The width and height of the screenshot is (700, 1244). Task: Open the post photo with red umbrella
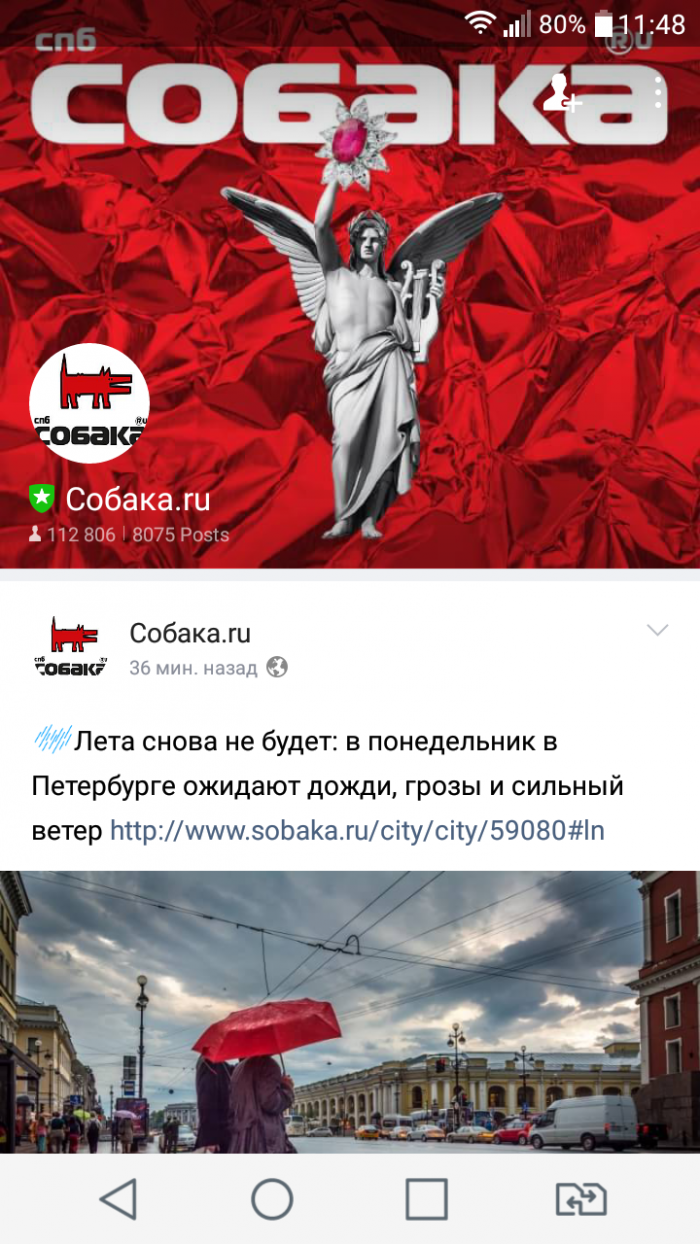coord(350,1010)
